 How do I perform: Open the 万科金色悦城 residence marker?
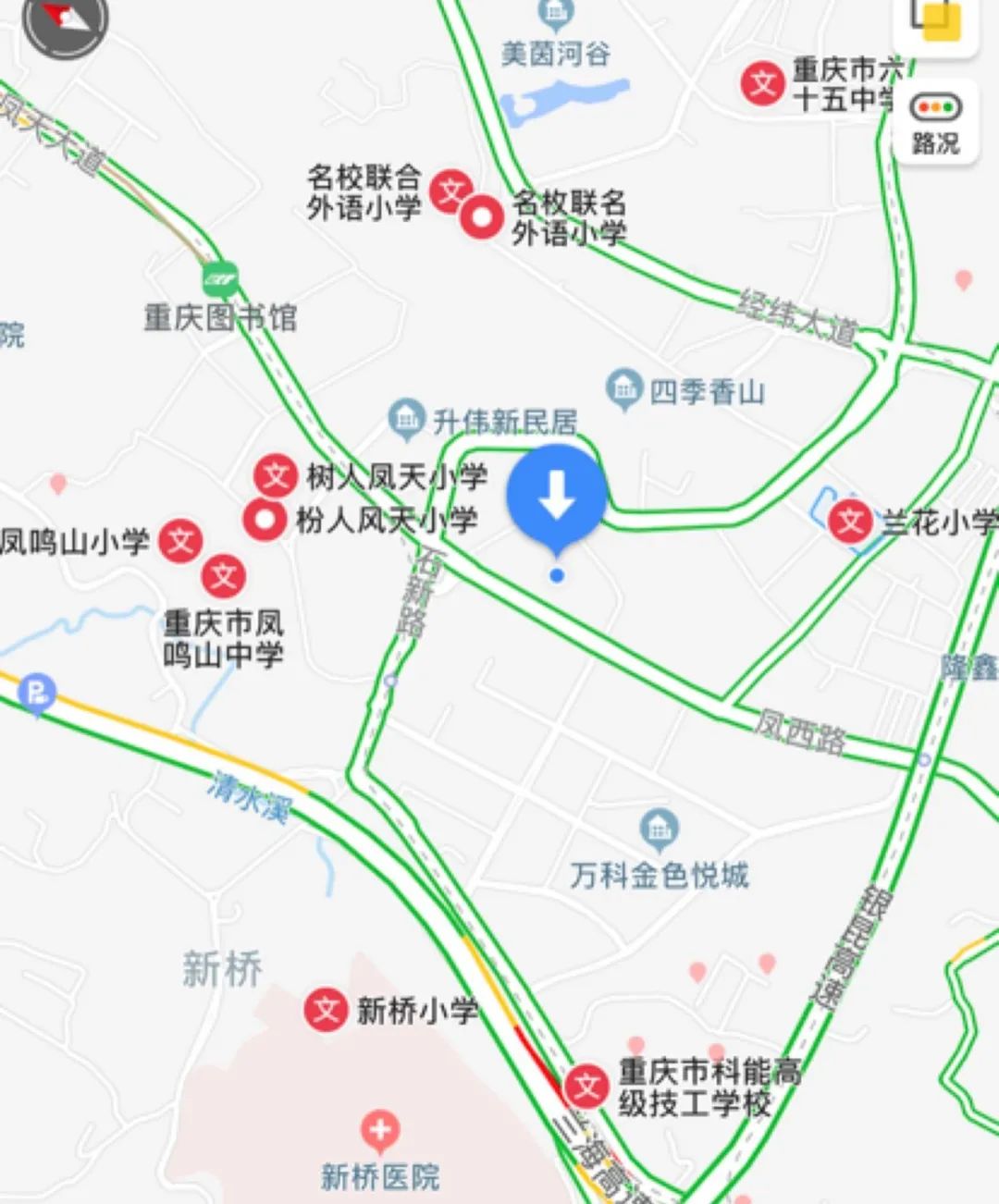coord(659,829)
